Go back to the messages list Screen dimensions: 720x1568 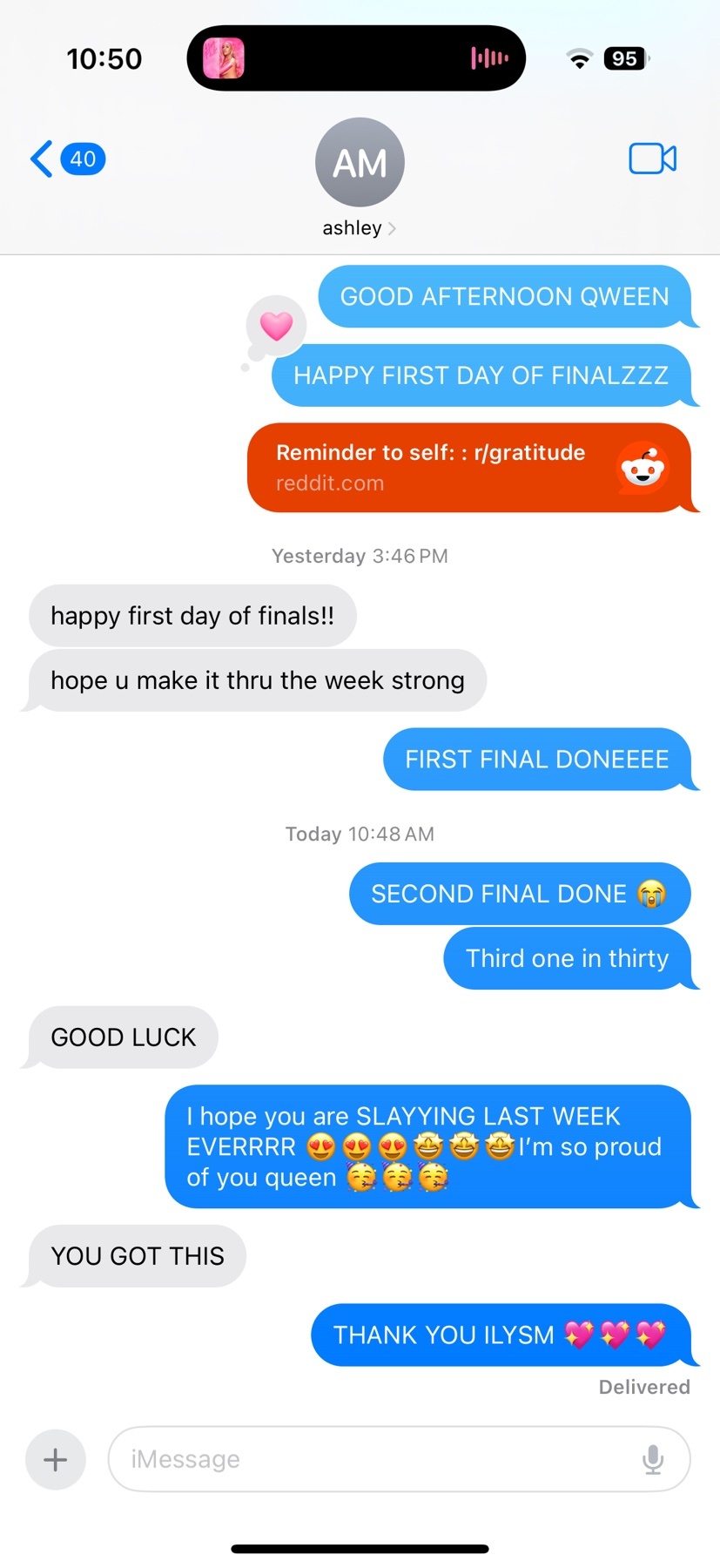(66, 159)
